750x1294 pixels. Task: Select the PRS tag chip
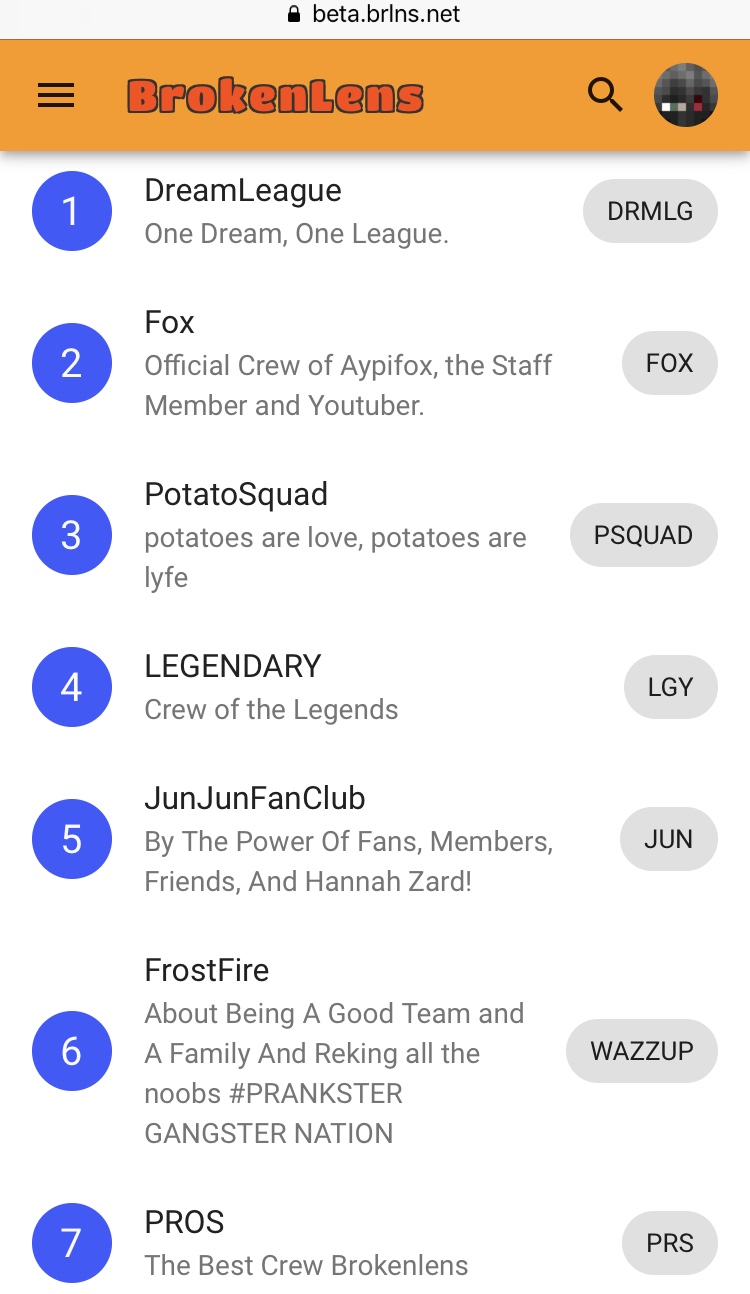pyautogui.click(x=670, y=1243)
